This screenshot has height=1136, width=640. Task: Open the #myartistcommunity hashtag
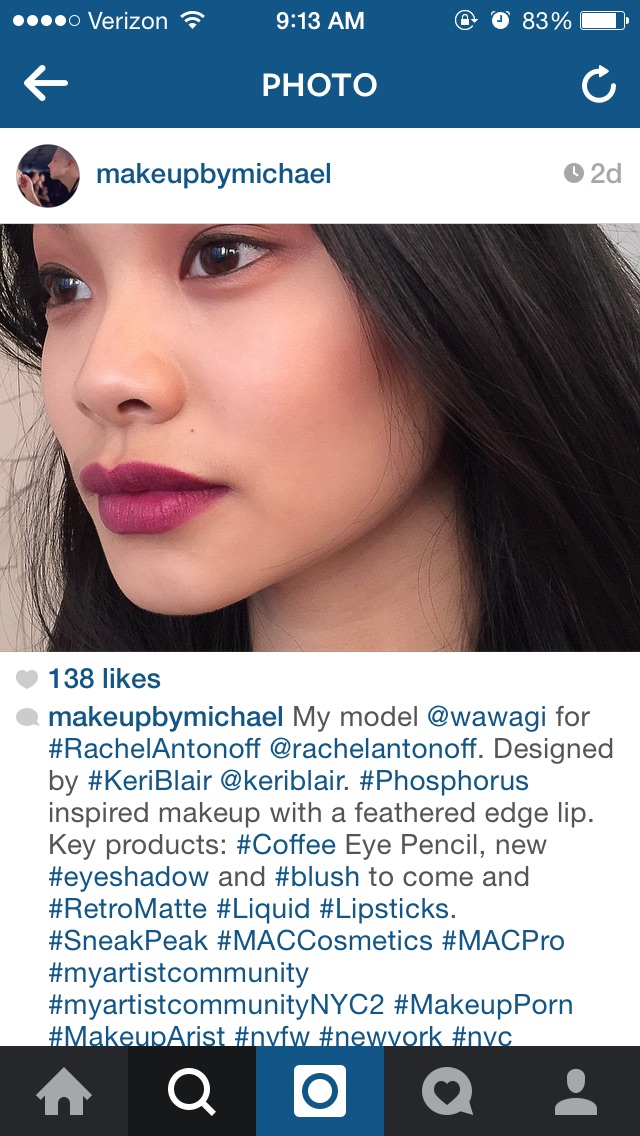[x=178, y=973]
